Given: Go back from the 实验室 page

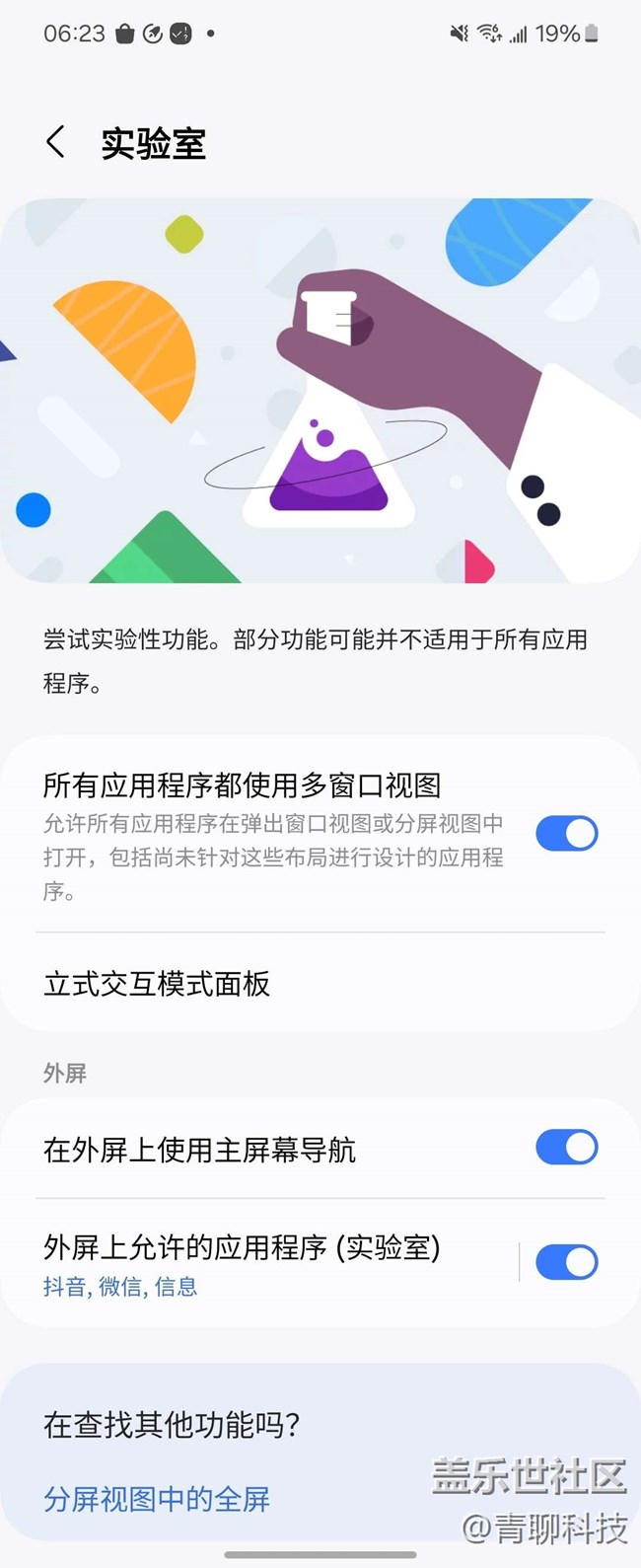Looking at the screenshot, I should [x=56, y=143].
